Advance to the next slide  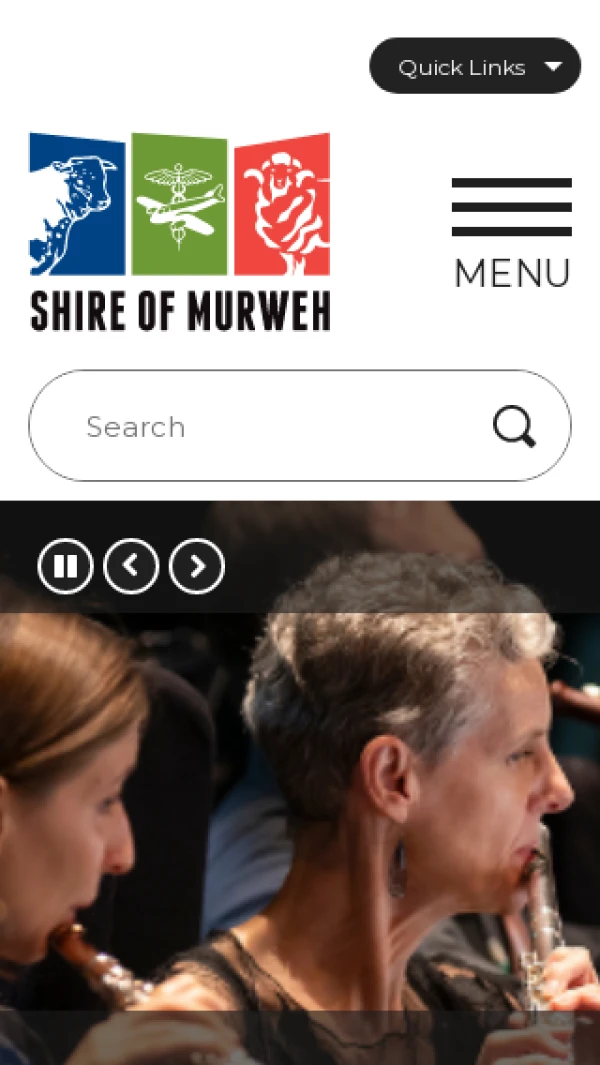coord(197,567)
